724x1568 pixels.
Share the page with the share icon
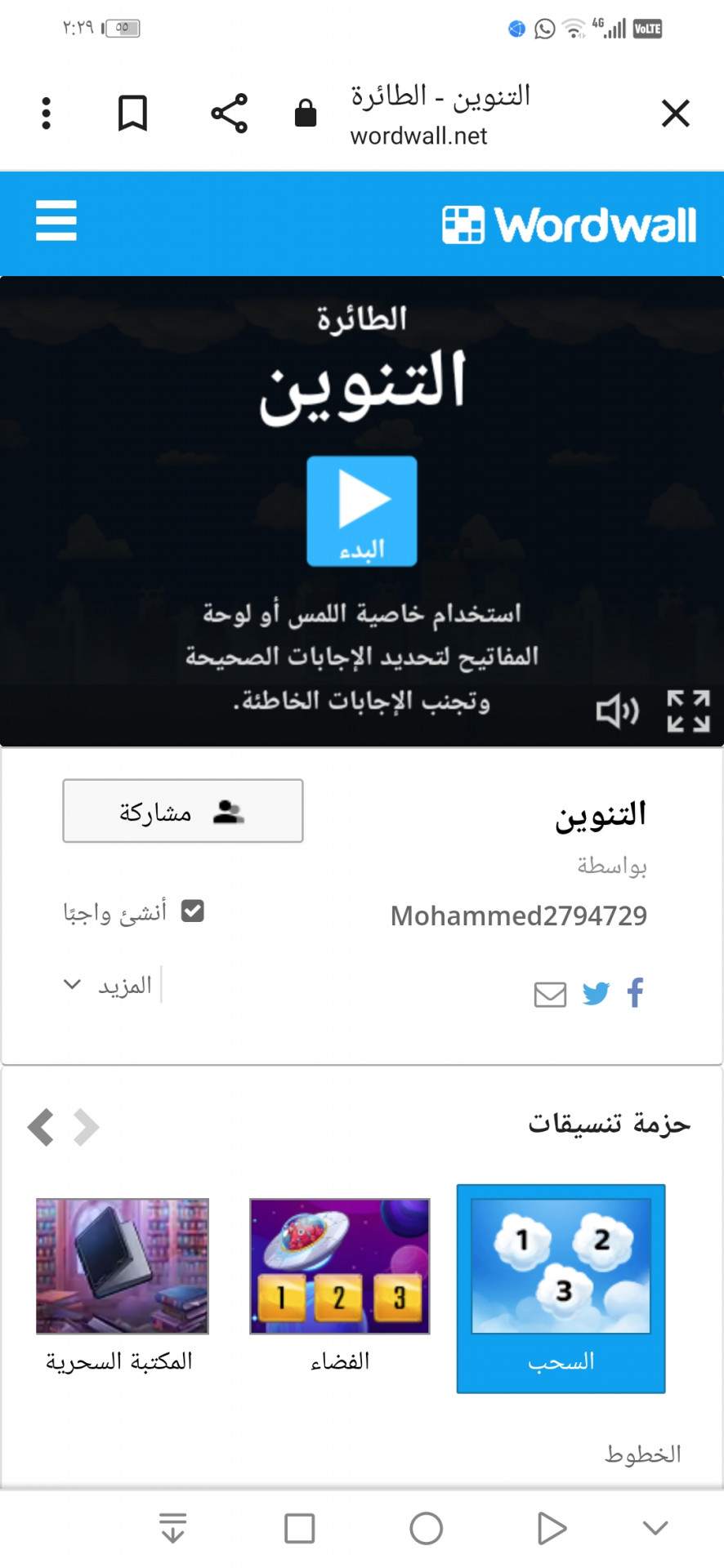tap(229, 114)
